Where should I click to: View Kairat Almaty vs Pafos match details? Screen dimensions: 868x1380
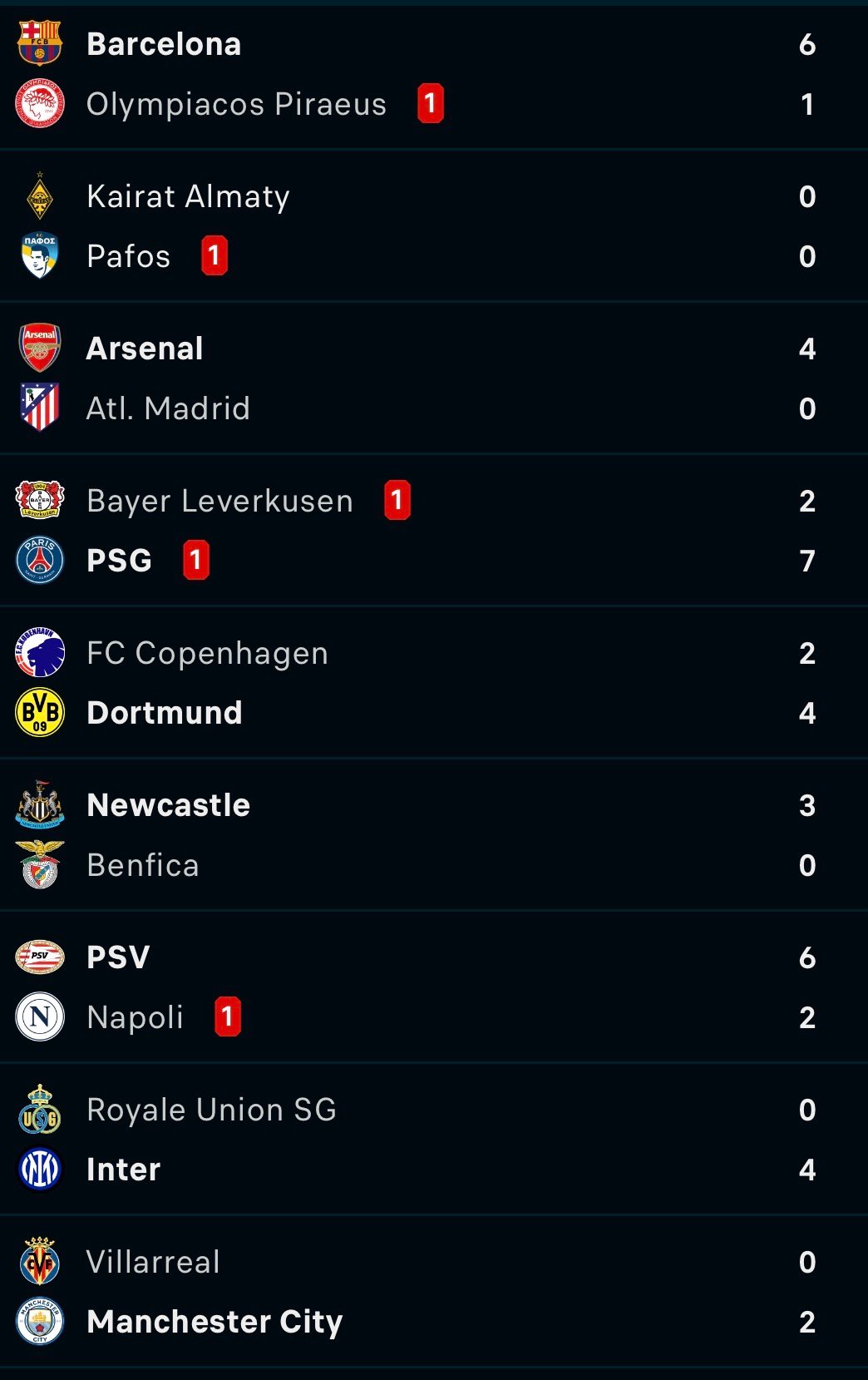tap(432, 226)
